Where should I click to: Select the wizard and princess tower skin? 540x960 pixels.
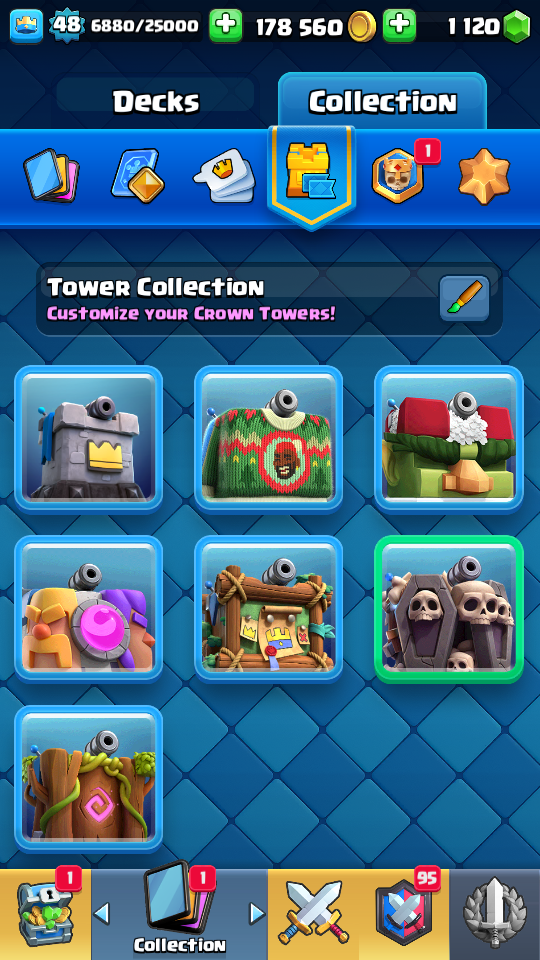(89, 609)
